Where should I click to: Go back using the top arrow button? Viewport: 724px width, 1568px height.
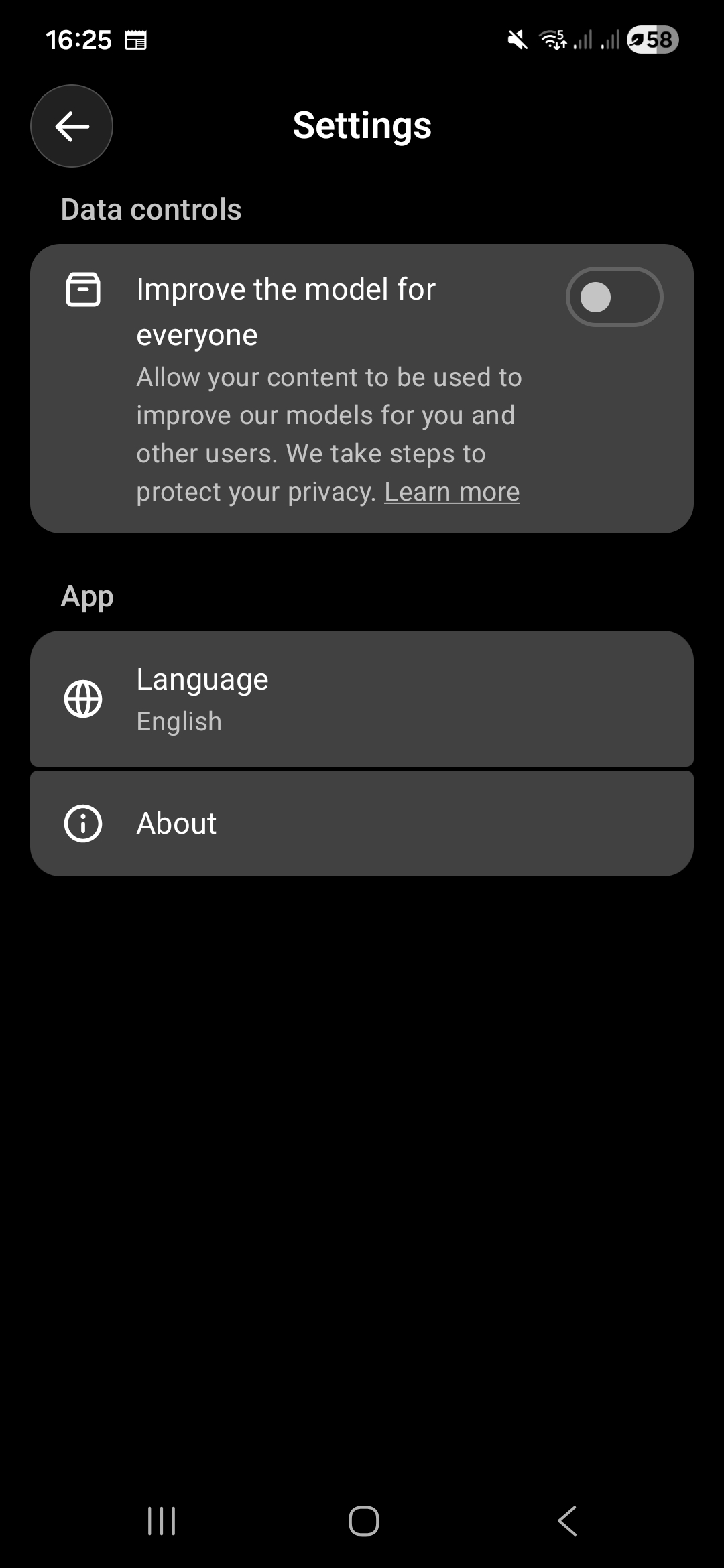click(x=72, y=126)
